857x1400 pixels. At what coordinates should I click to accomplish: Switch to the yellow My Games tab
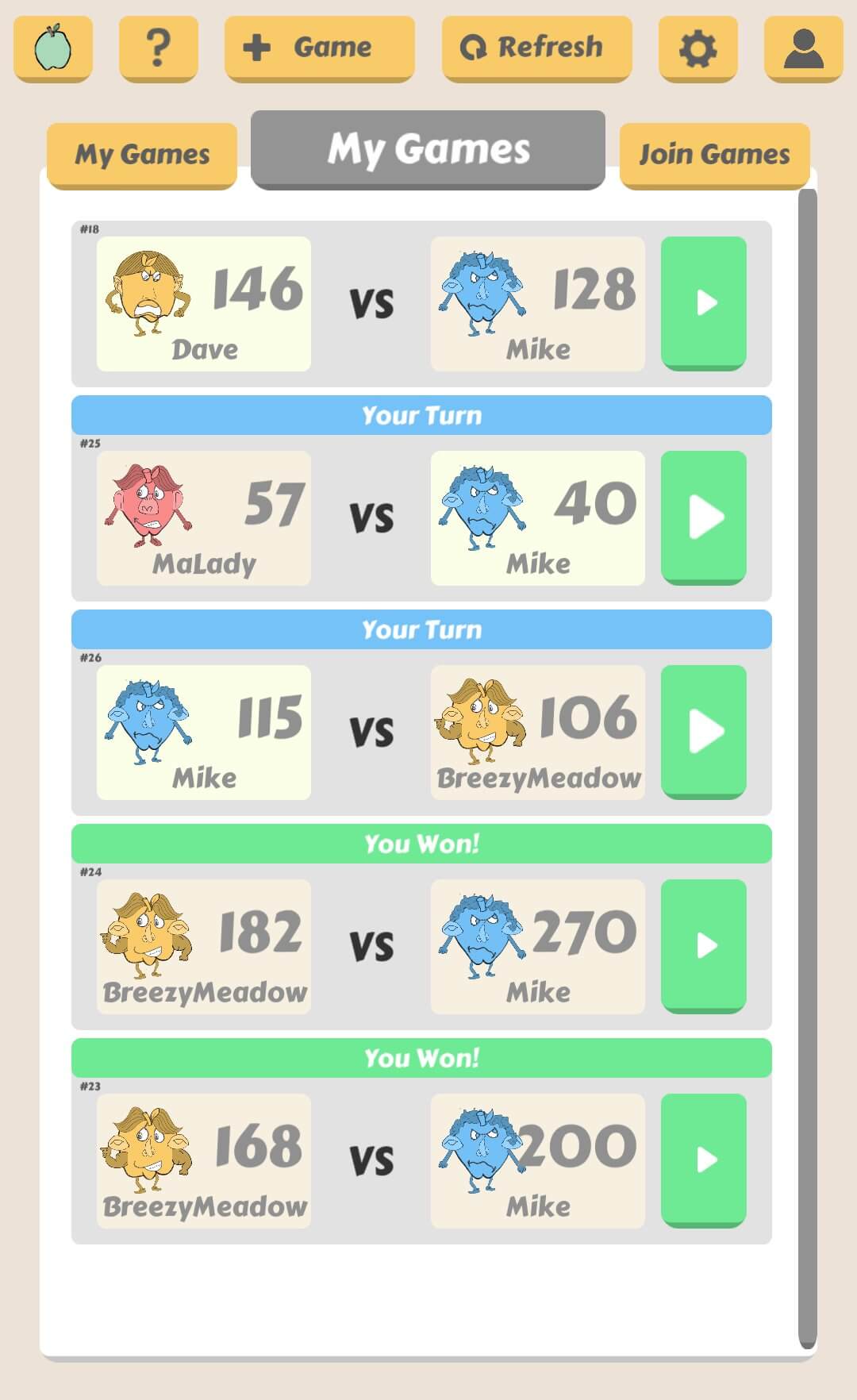[x=142, y=154]
